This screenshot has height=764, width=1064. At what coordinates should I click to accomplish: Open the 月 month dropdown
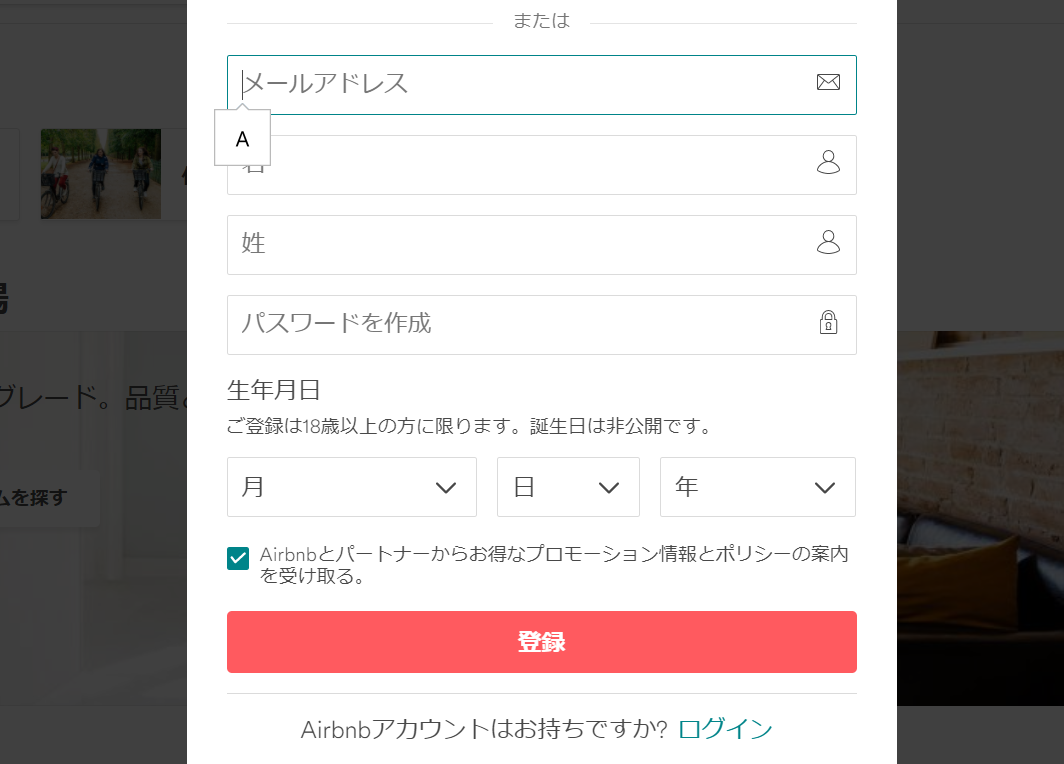click(351, 487)
